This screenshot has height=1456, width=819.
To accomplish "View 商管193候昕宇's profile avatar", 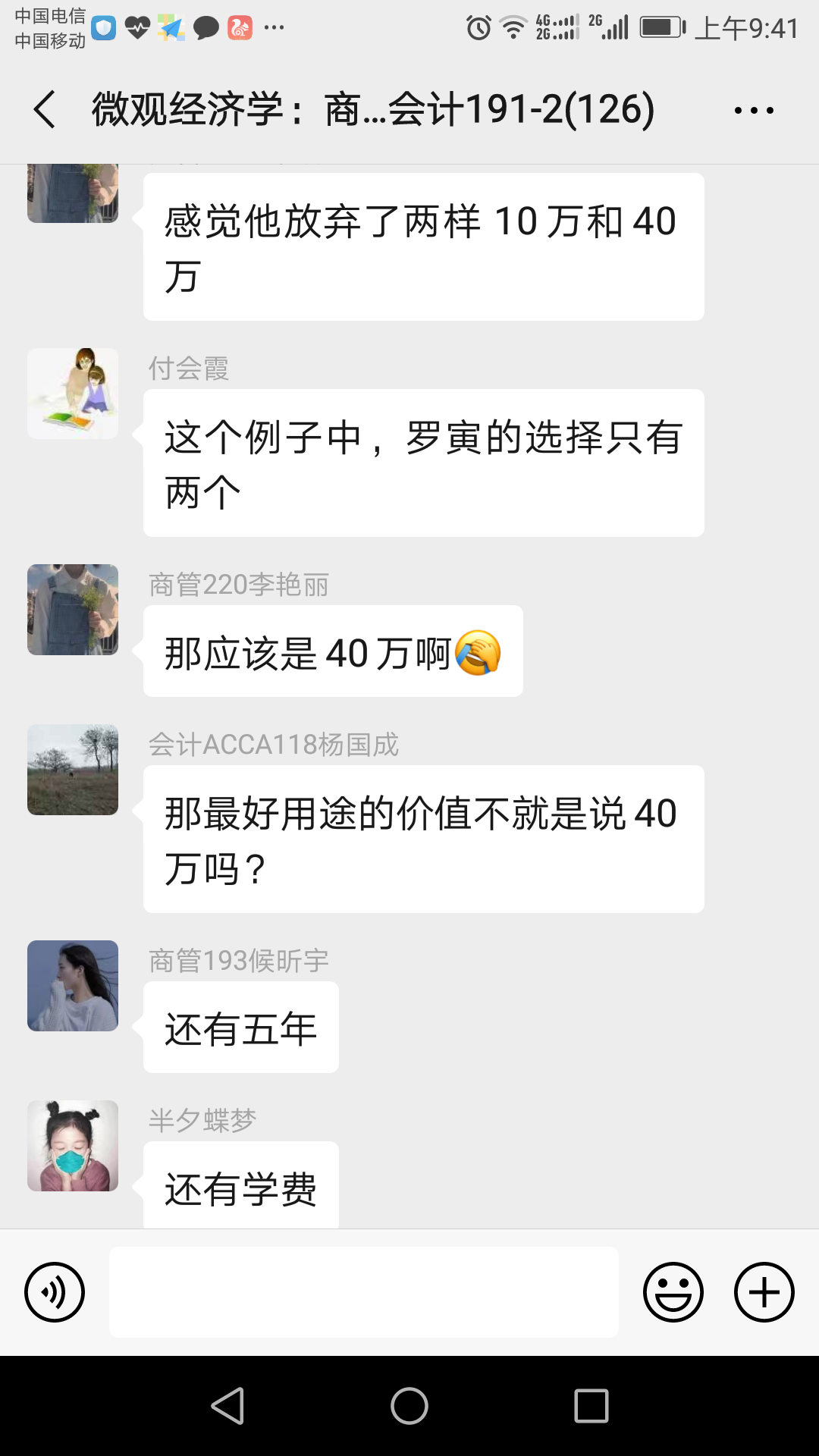I will click(x=73, y=986).
